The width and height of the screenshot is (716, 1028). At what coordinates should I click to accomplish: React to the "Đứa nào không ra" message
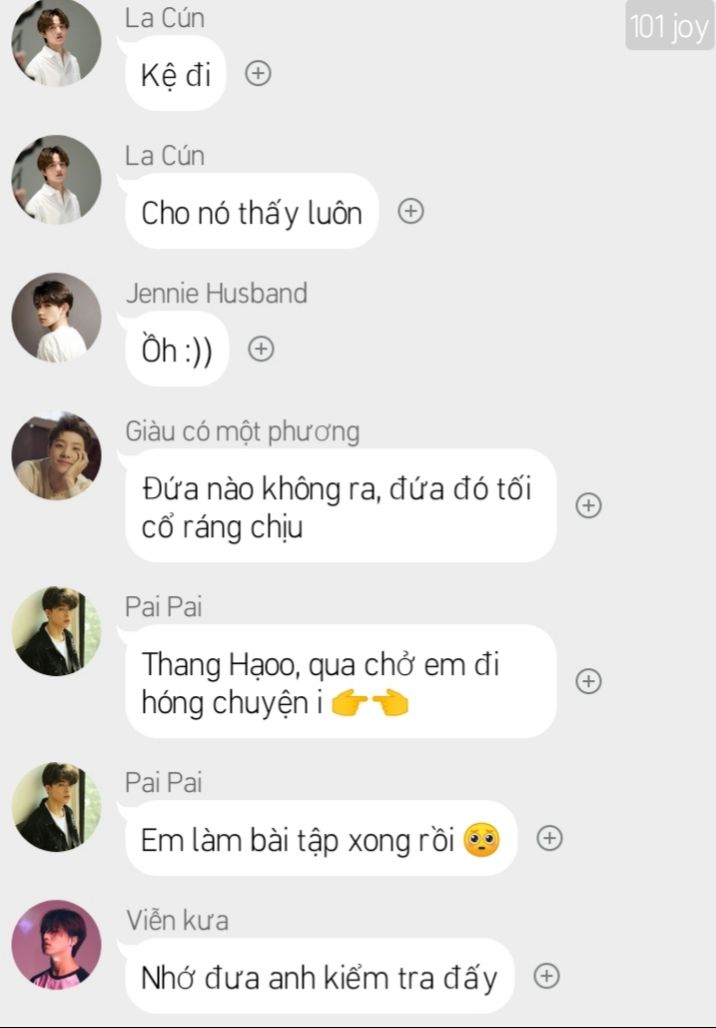pos(589,506)
